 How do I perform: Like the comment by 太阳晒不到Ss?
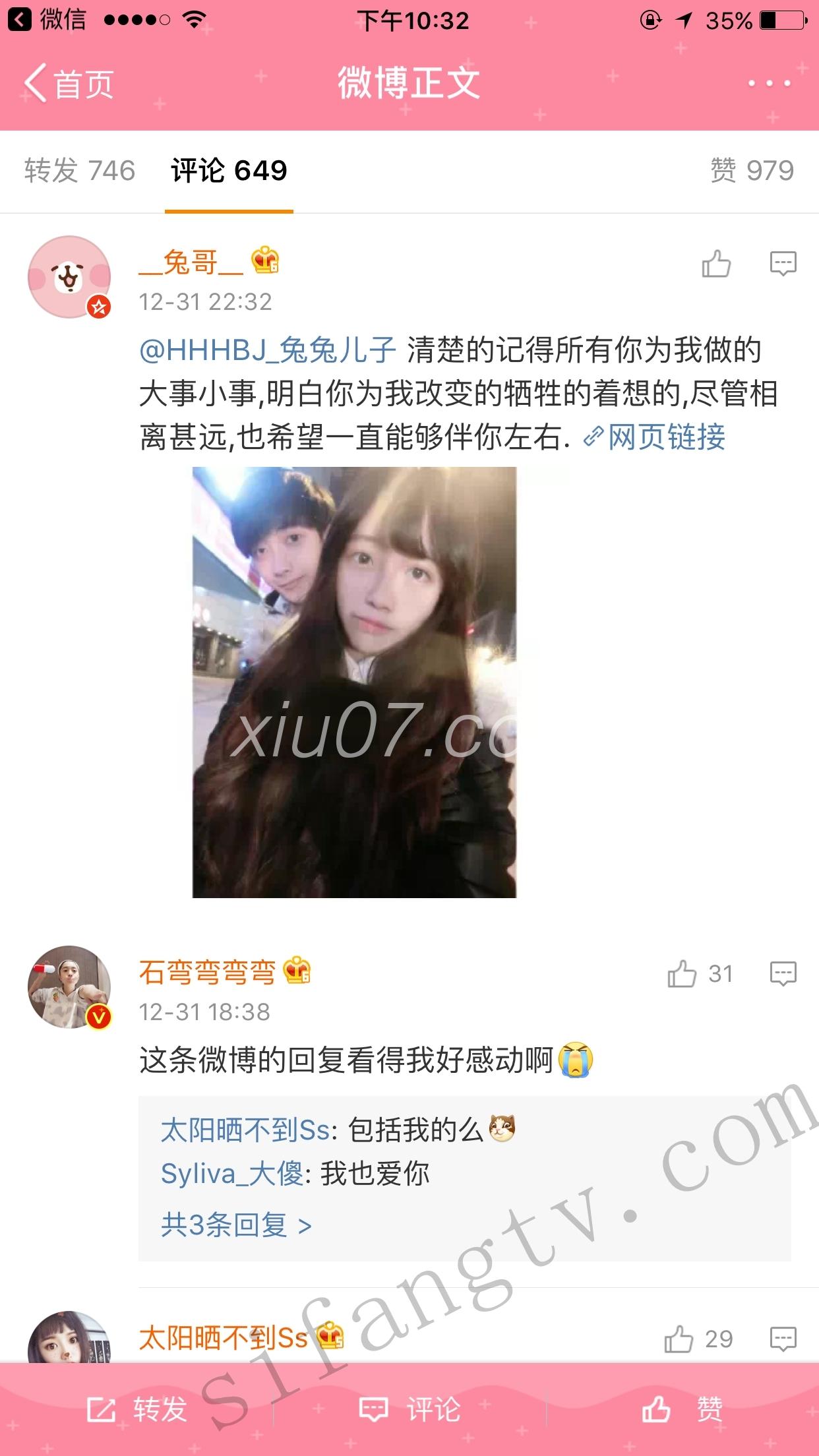coord(679,1339)
